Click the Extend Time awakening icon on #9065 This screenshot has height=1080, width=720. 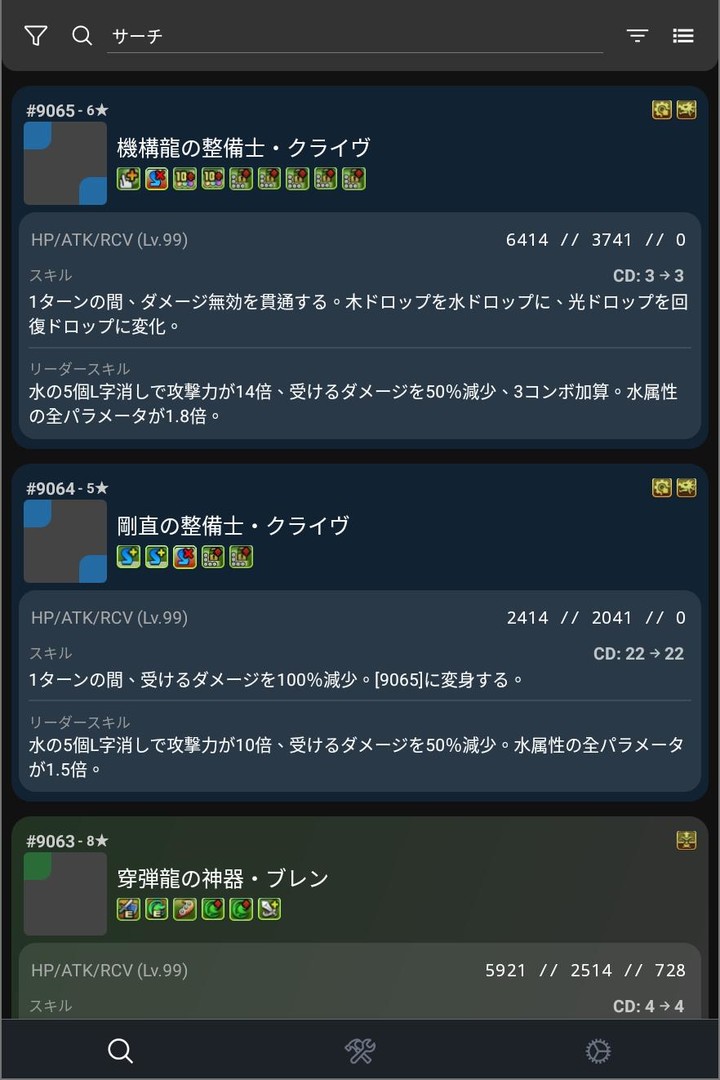[x=128, y=179]
